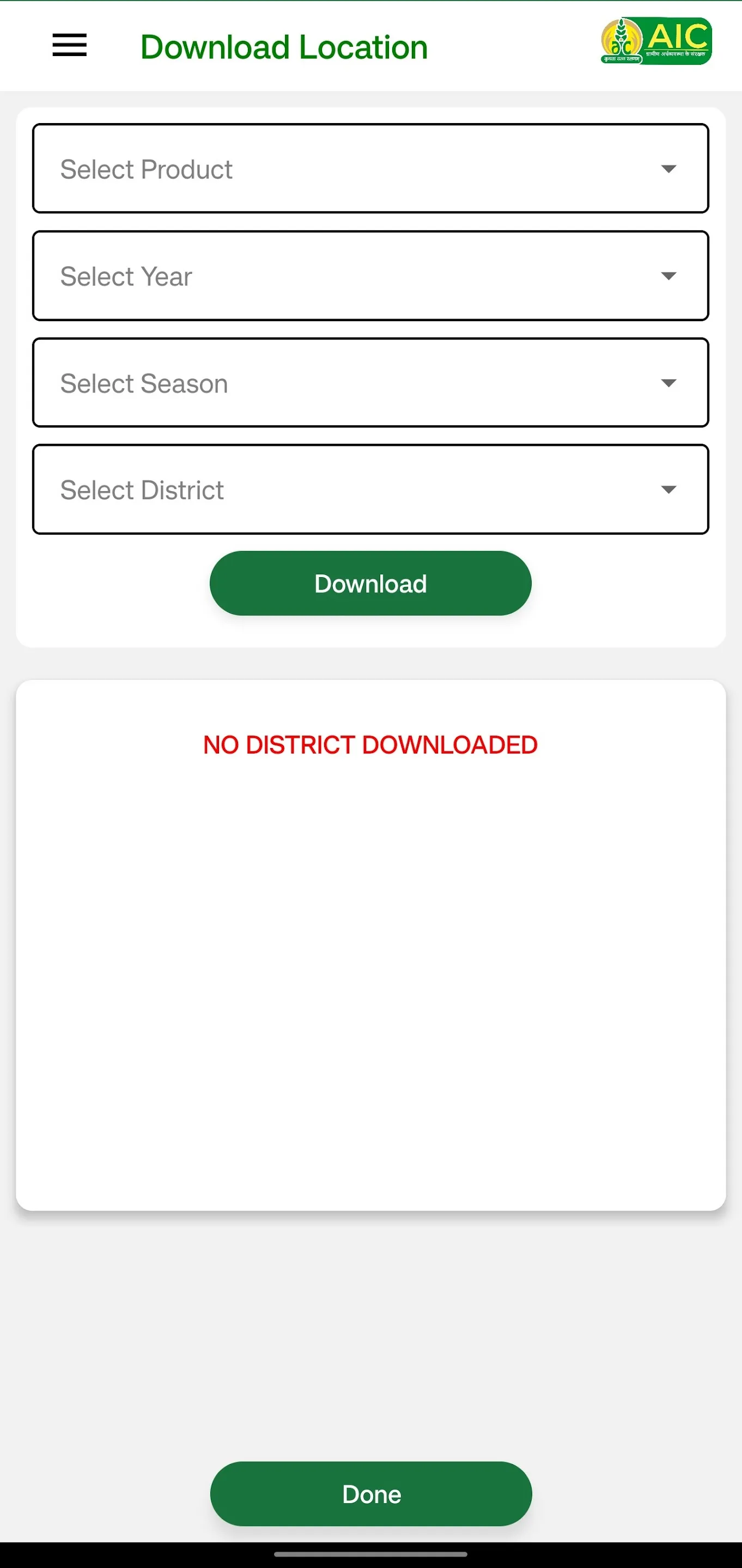The height and width of the screenshot is (1568, 742).
Task: Click the NO DISTRICT DOWNLOADED message
Action: [x=370, y=744]
